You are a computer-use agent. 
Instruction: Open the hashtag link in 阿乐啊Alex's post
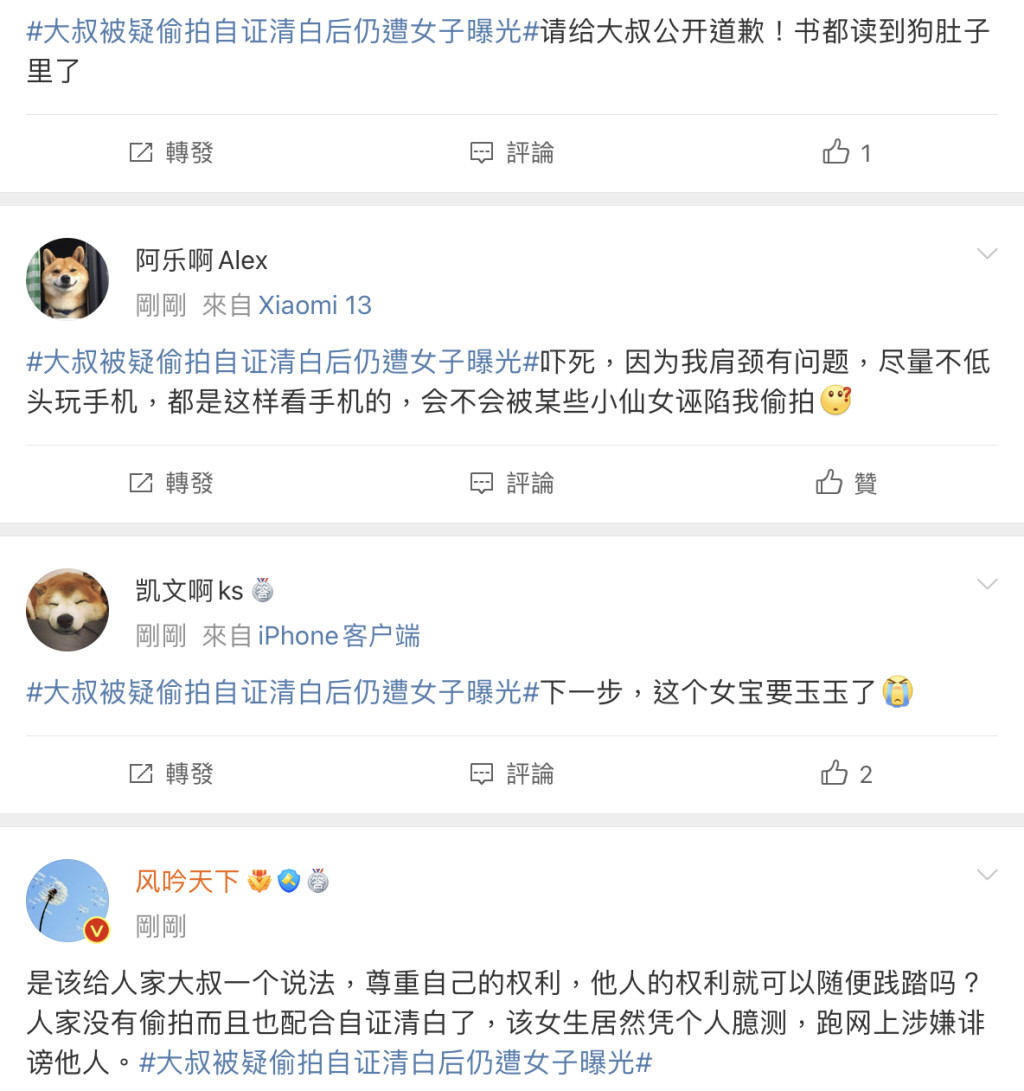pyautogui.click(x=282, y=361)
